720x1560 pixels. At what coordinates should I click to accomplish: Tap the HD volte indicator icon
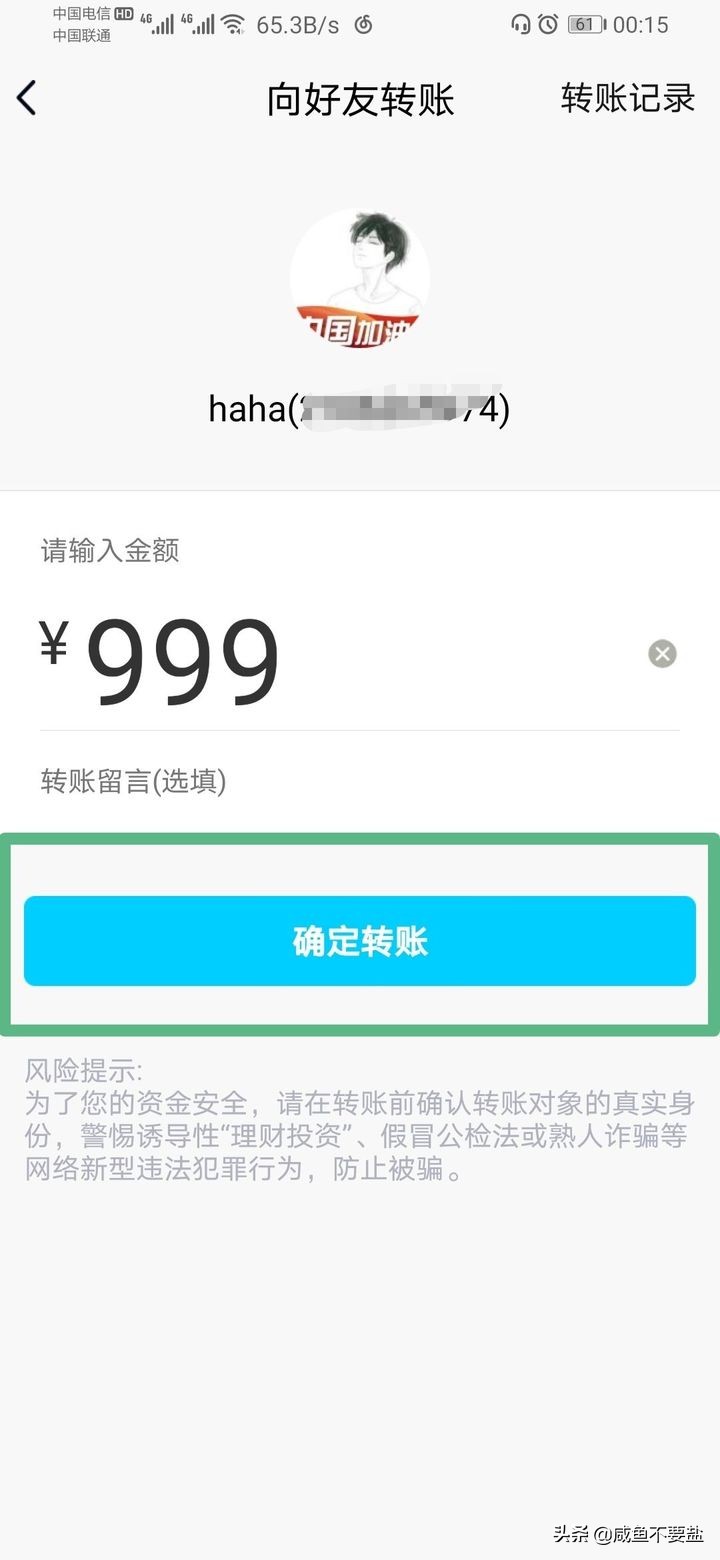(x=123, y=16)
